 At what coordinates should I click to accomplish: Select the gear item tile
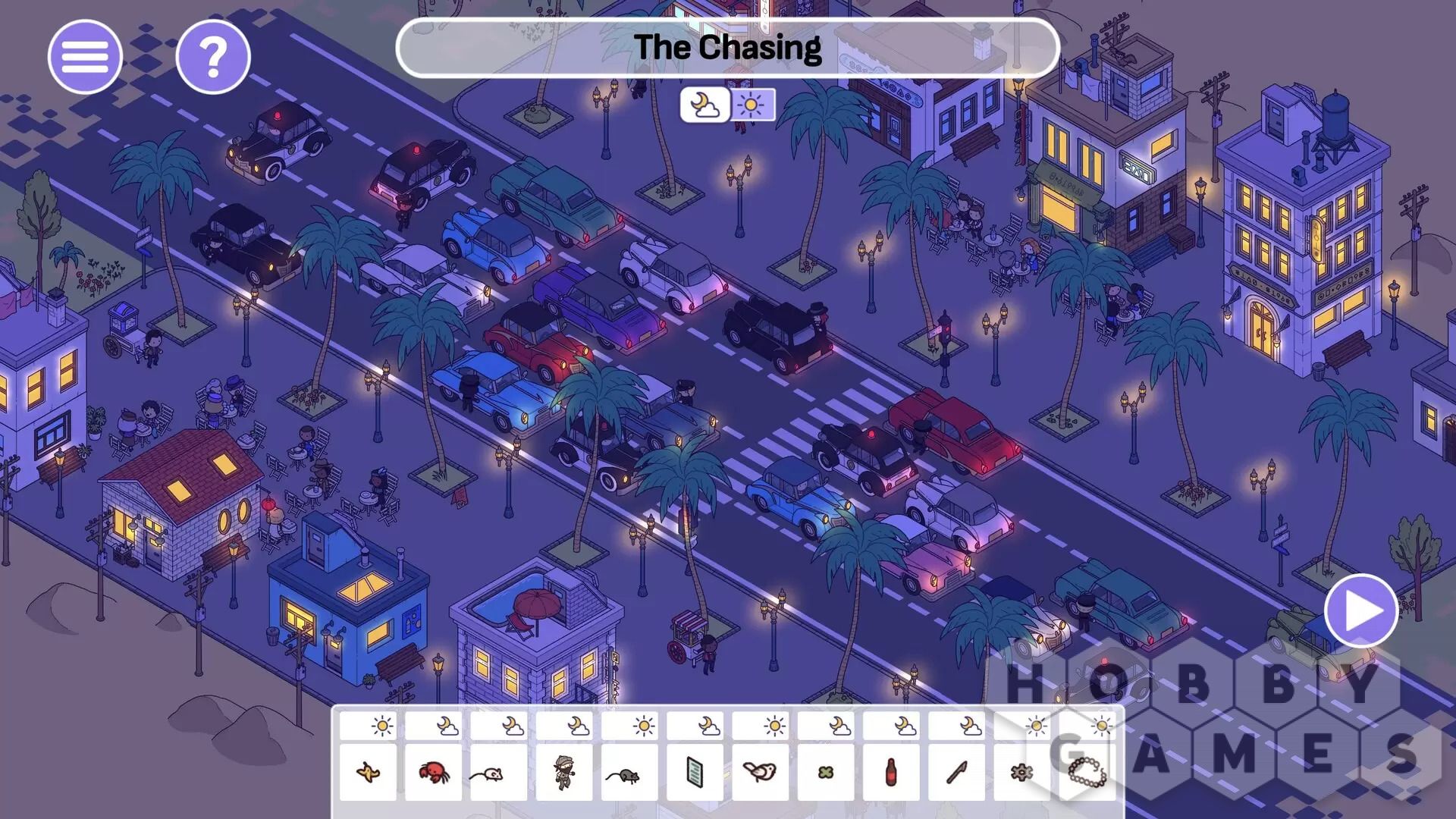1021,772
